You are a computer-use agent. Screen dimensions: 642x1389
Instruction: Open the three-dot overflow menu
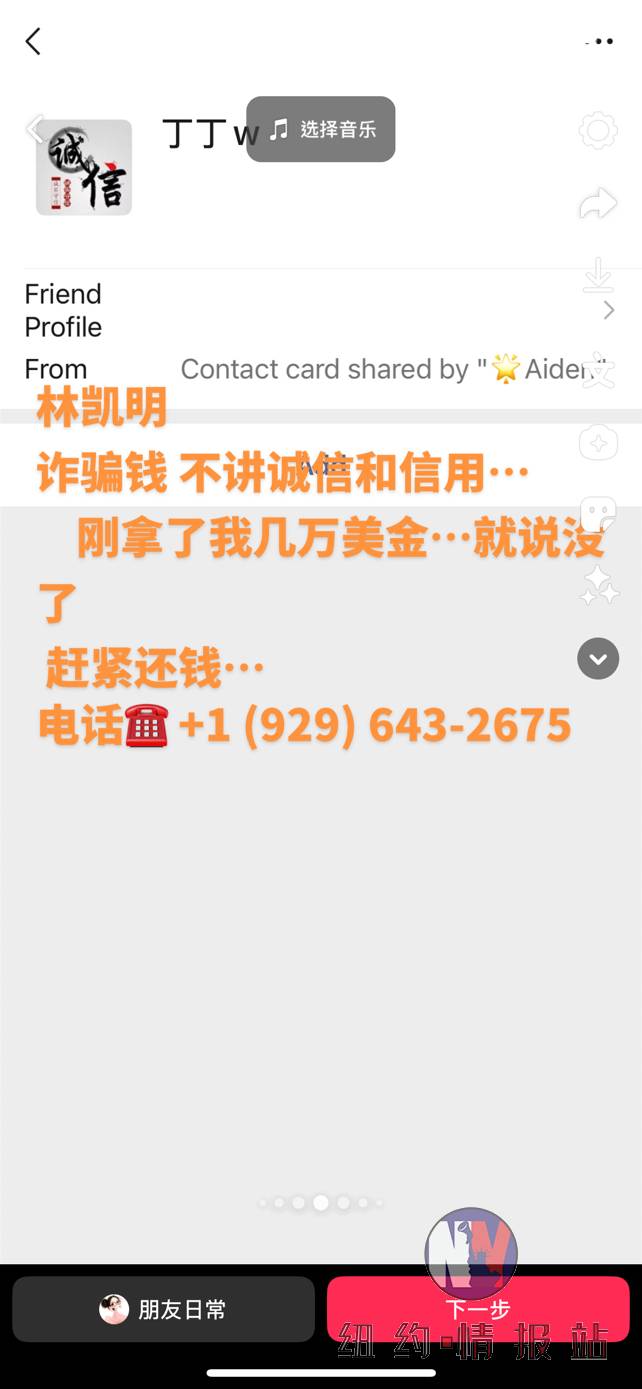click(599, 42)
